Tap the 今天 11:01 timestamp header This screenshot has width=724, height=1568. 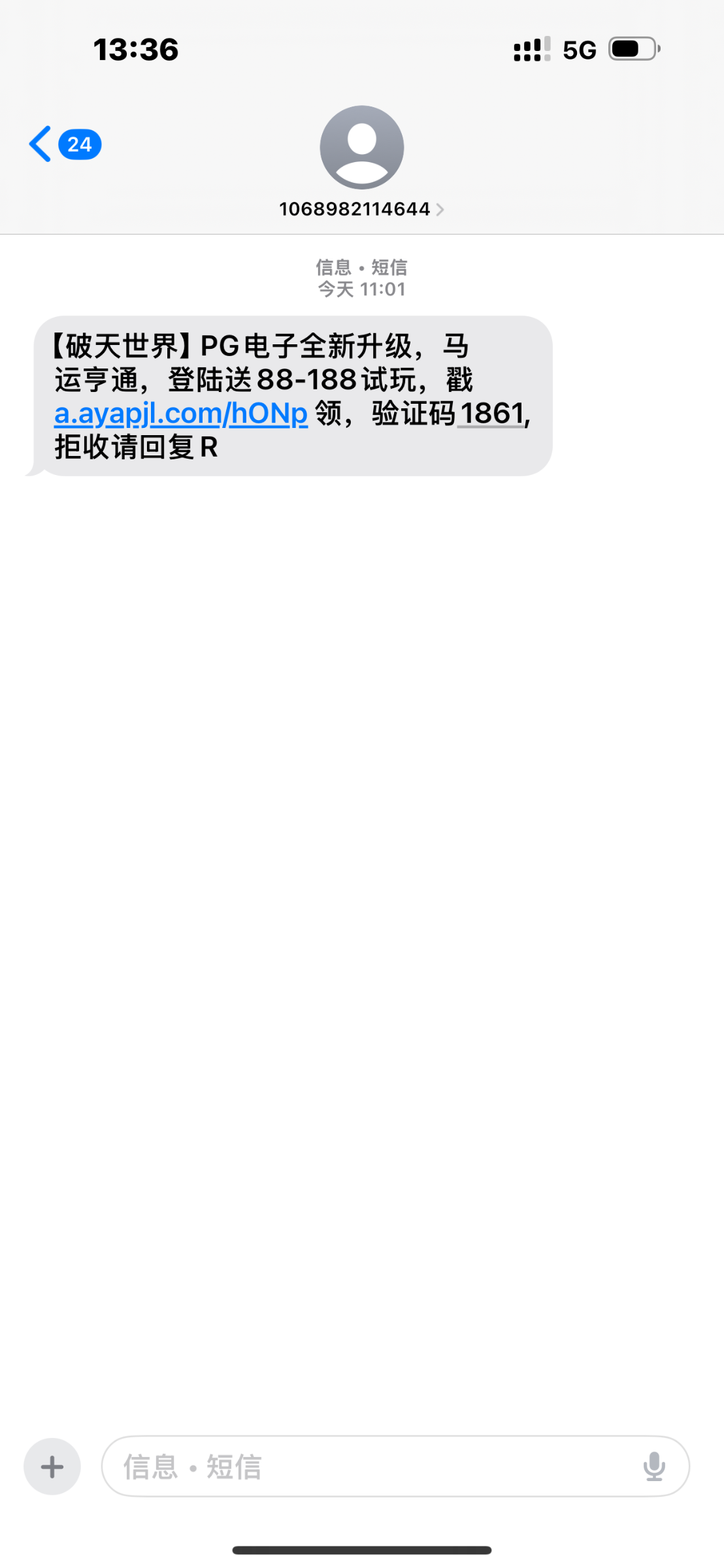click(360, 288)
